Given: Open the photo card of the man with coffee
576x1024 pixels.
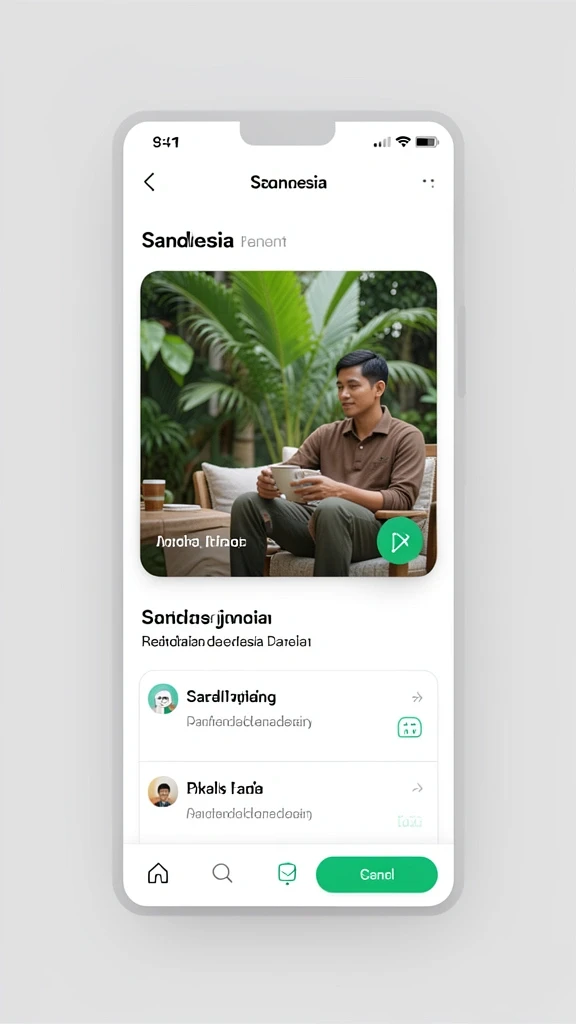Looking at the screenshot, I should (289, 424).
